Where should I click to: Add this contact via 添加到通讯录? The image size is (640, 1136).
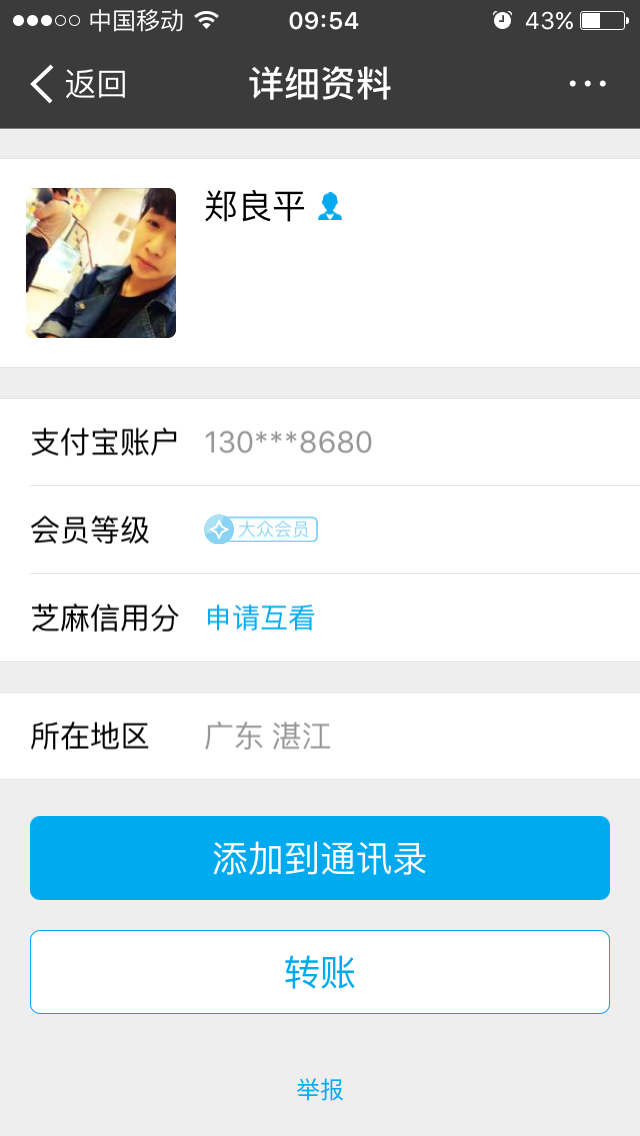(320, 858)
